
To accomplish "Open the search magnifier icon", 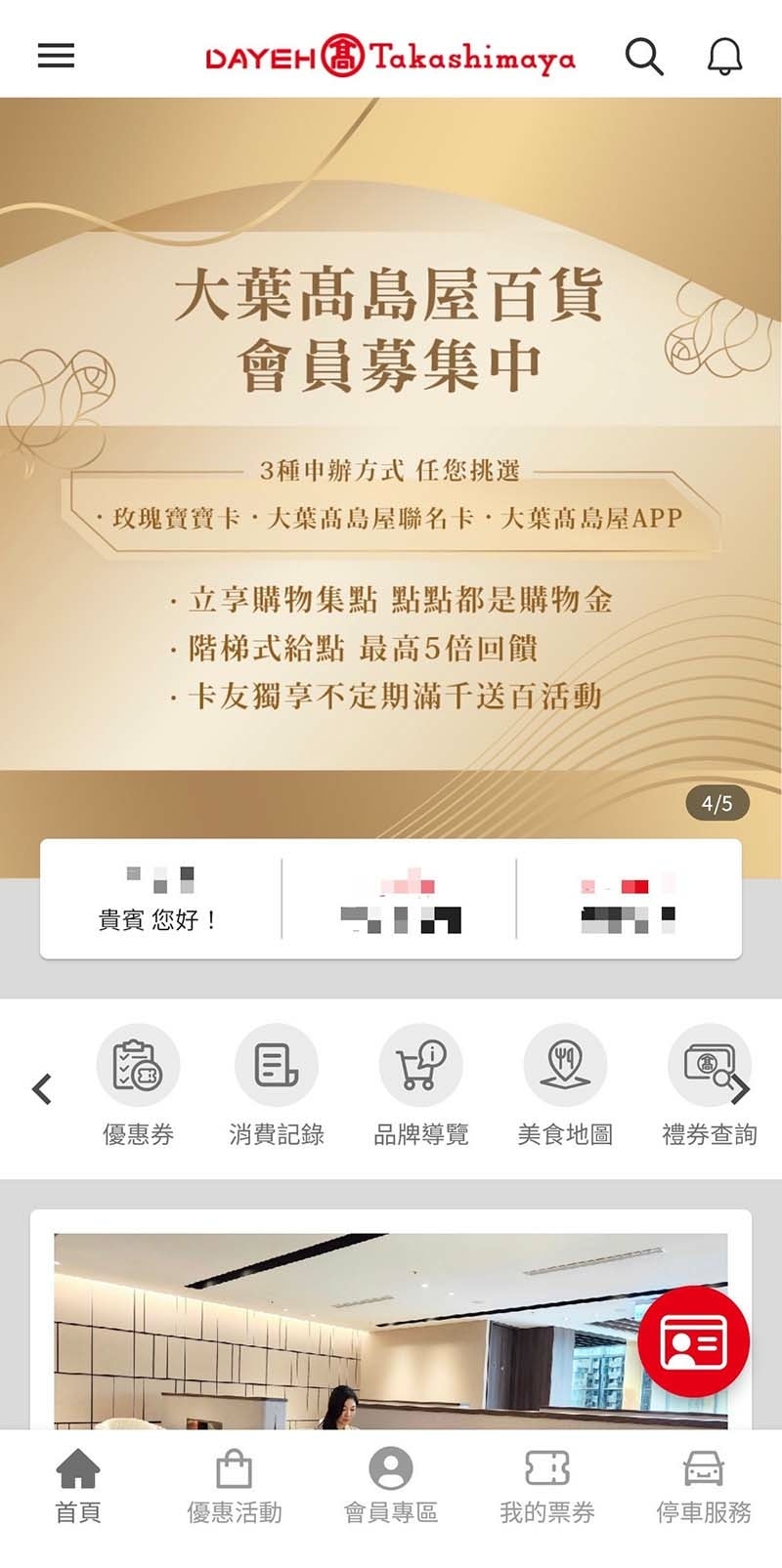I will (644, 57).
